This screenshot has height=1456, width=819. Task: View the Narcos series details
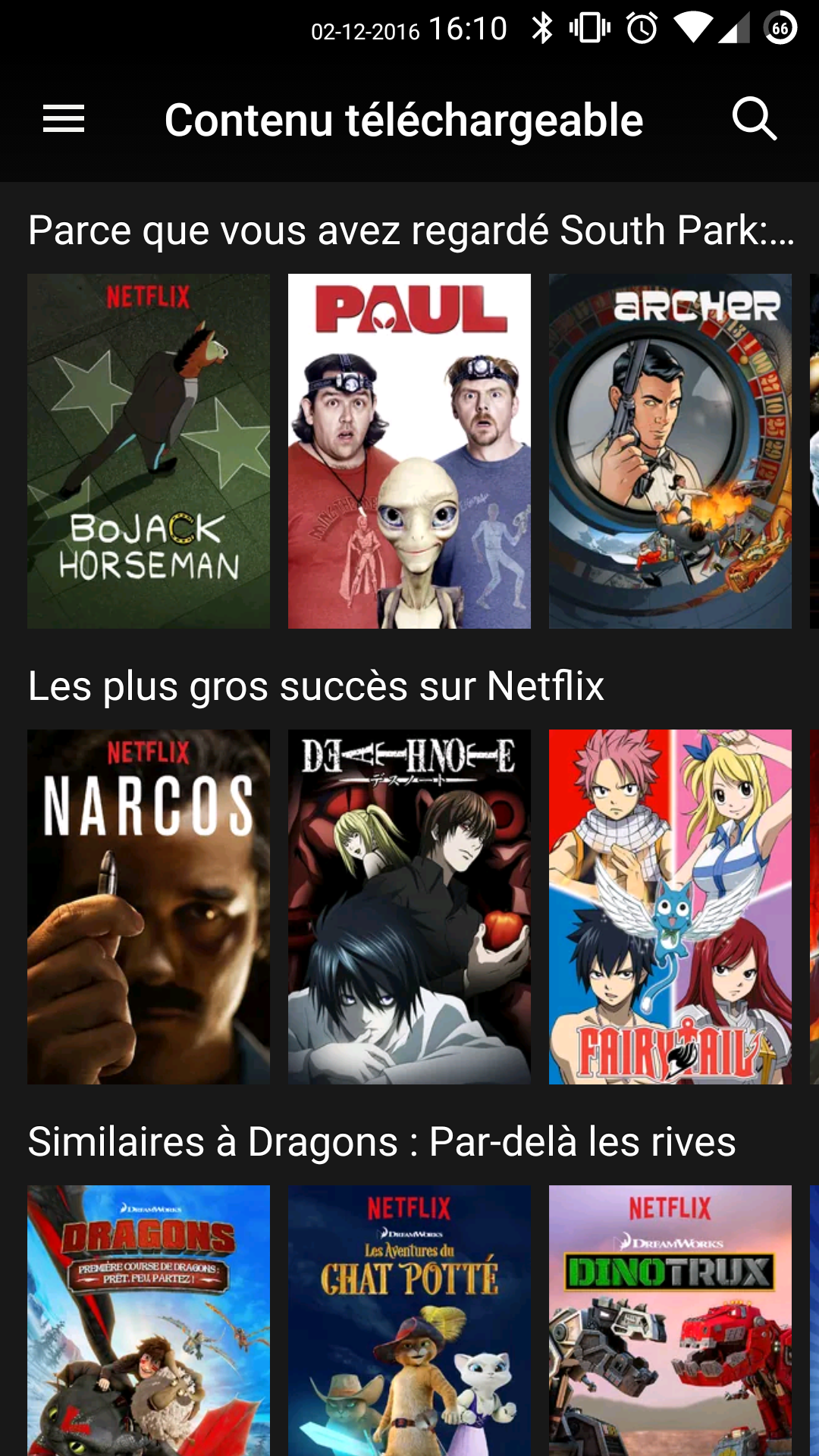tap(149, 906)
